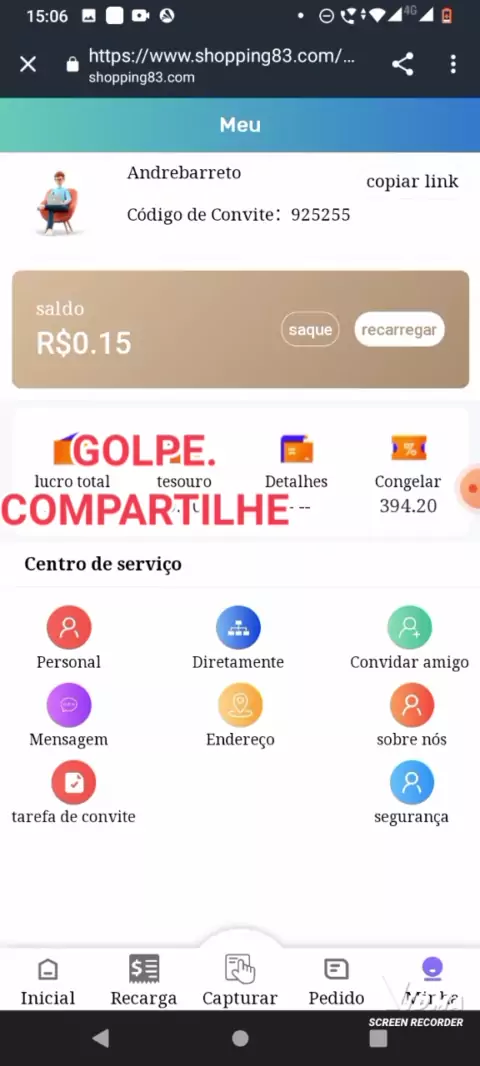
Task: Select Convidar amigo
Action: (409, 638)
